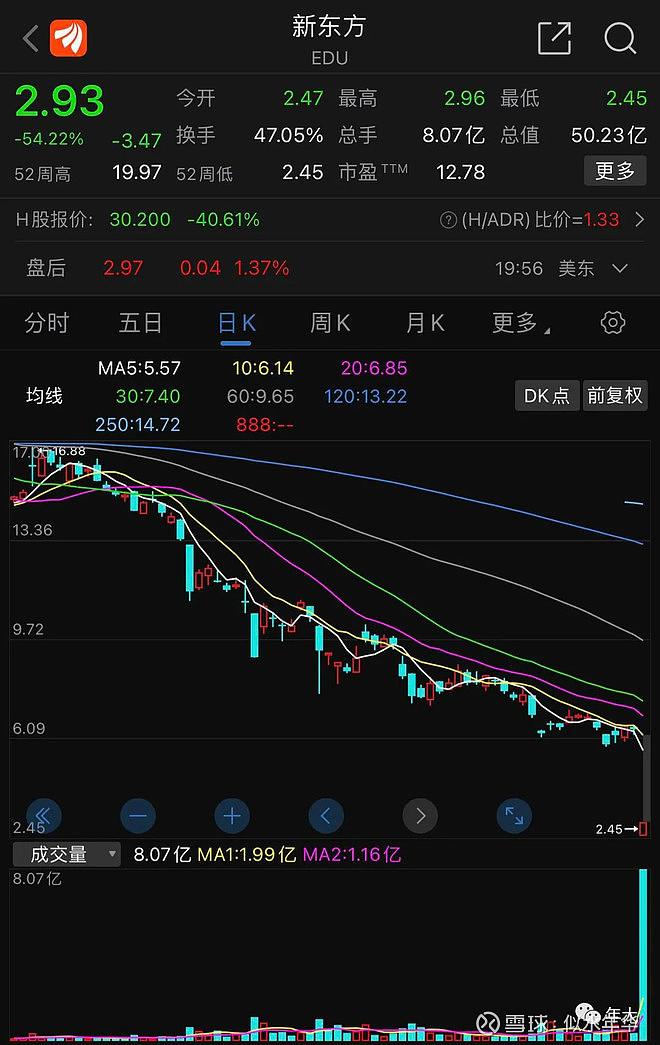
Task: Open chart settings gear
Action: [613, 323]
